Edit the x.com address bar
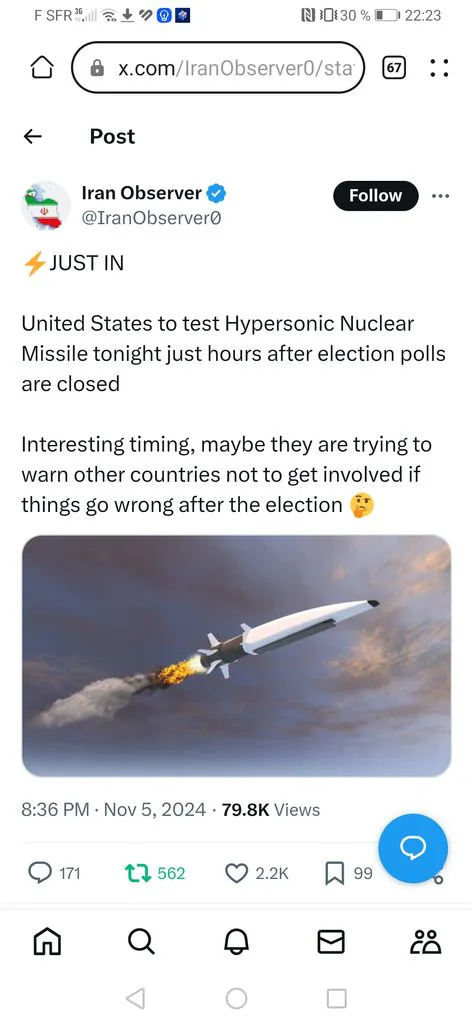The width and height of the screenshot is (473, 1024). point(218,68)
